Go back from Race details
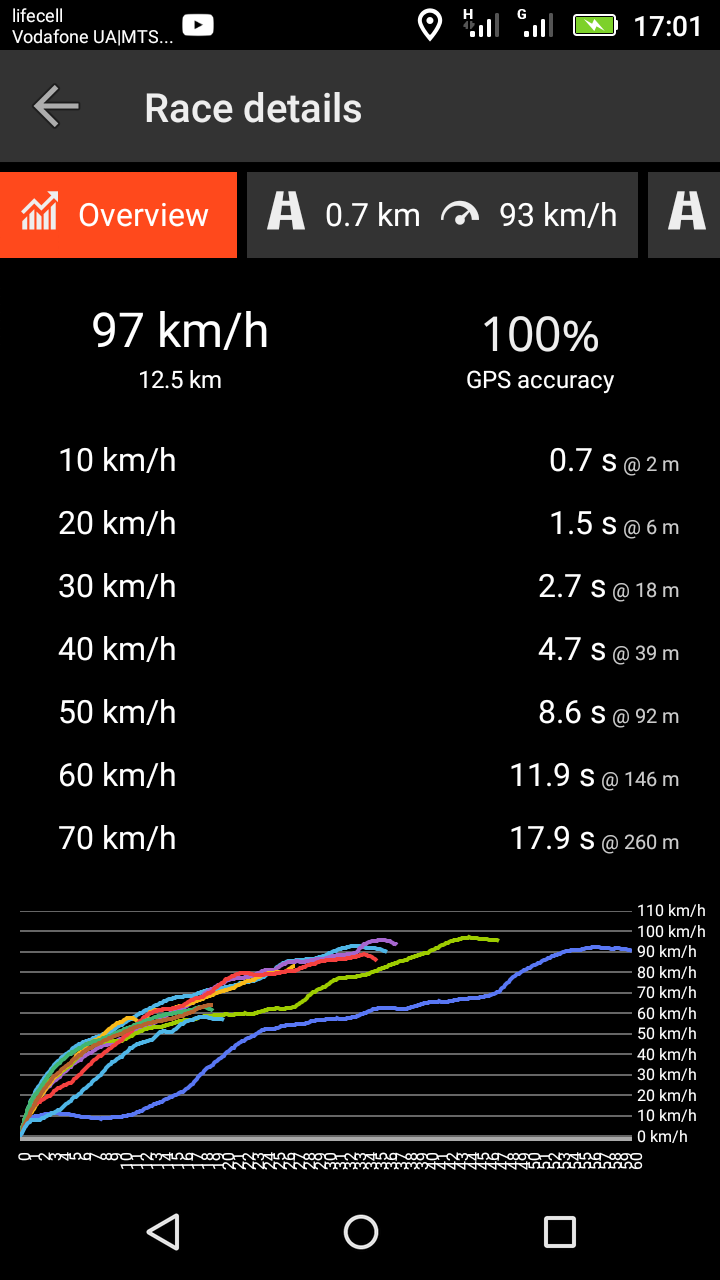Viewport: 720px width, 1280px height. (56, 107)
